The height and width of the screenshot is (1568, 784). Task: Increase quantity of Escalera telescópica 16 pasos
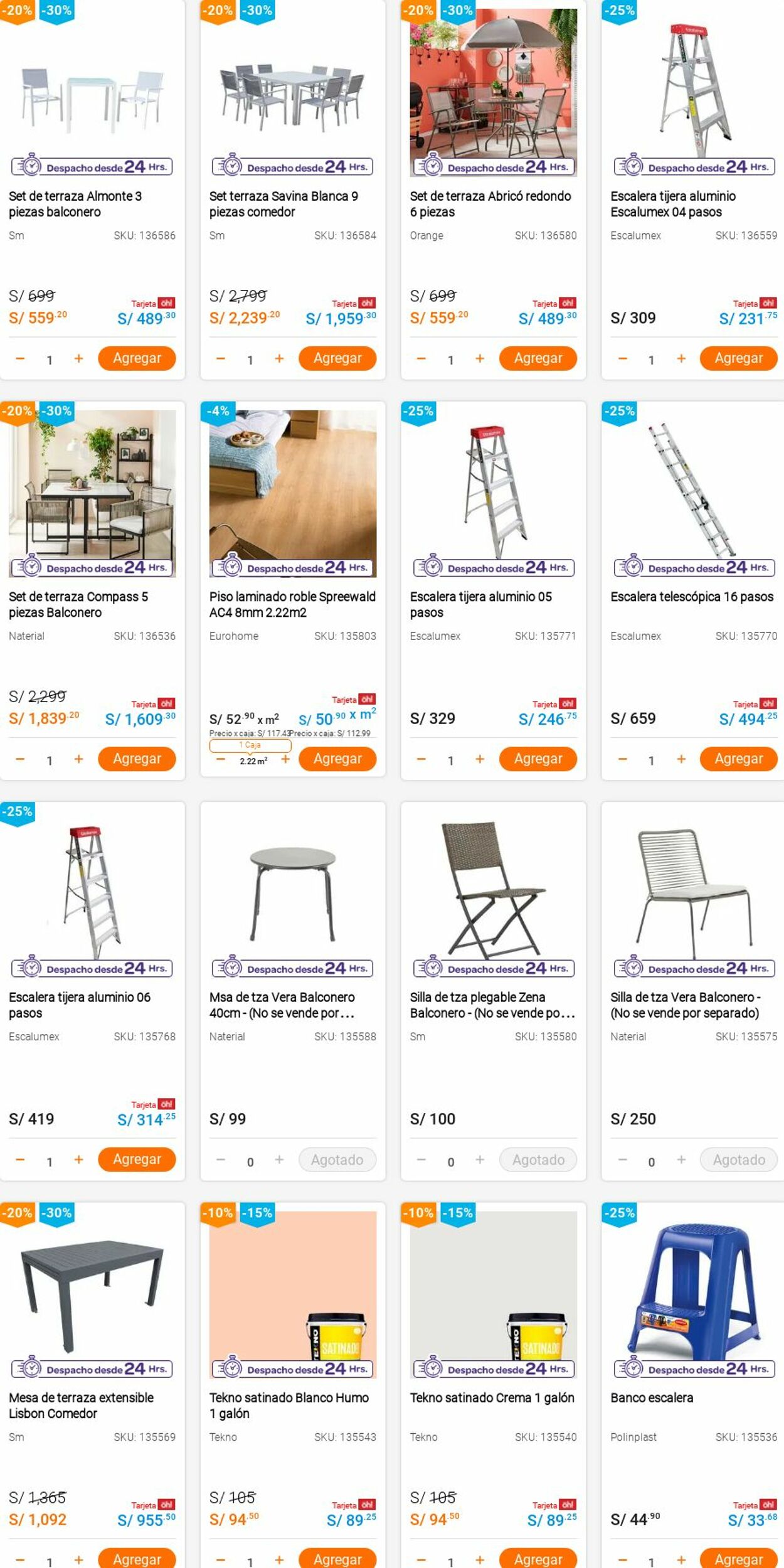[681, 759]
